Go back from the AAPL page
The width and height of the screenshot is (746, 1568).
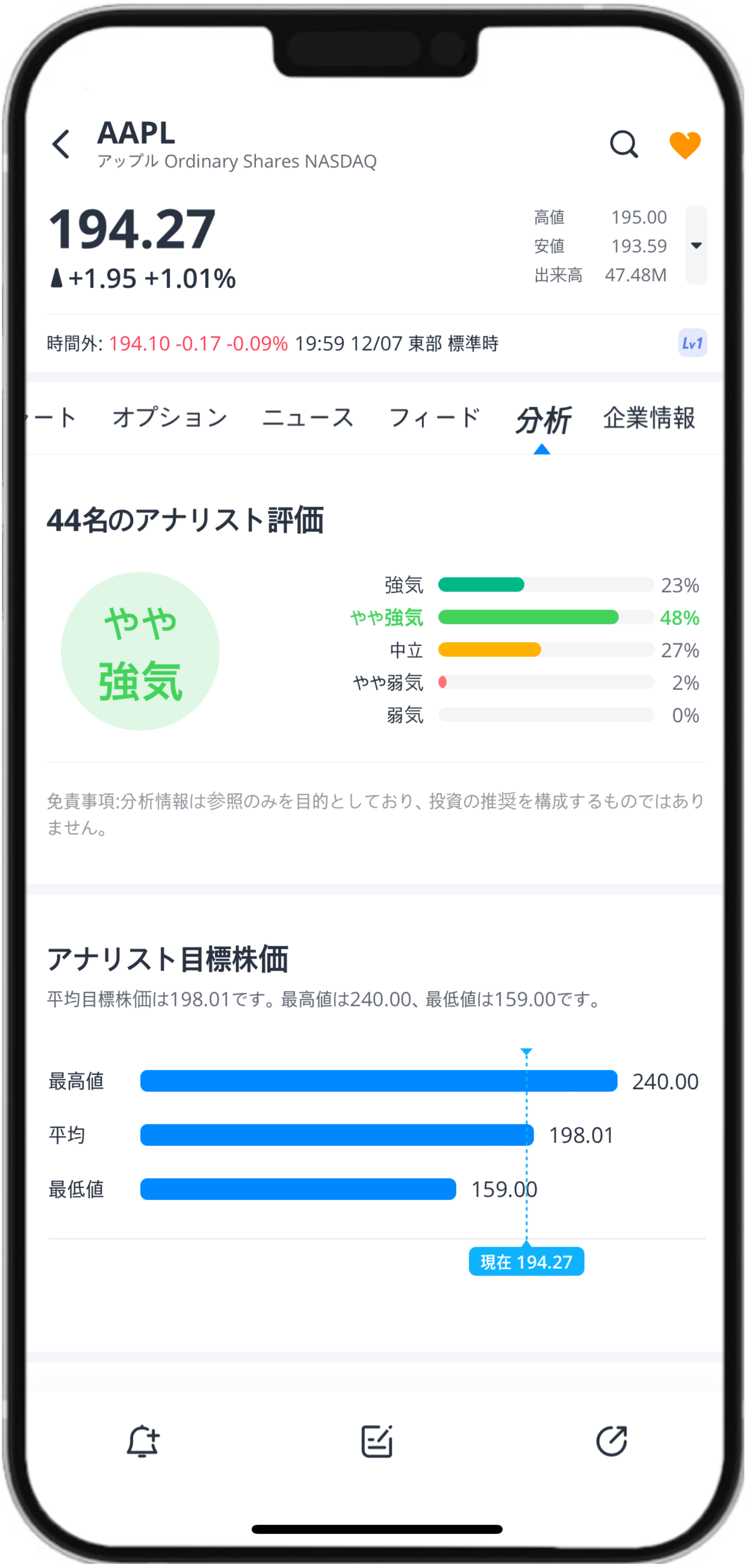tap(61, 145)
